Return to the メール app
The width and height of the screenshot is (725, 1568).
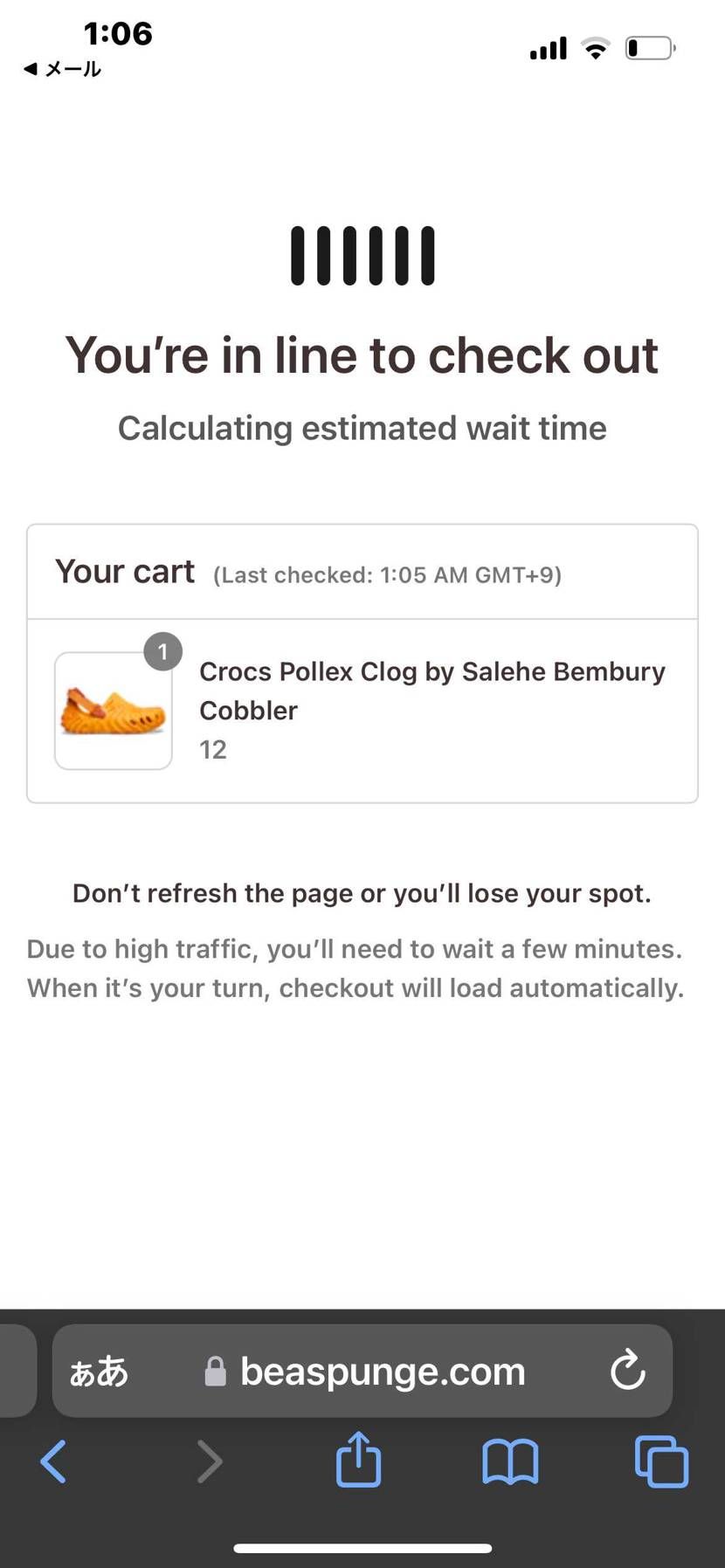[62, 69]
